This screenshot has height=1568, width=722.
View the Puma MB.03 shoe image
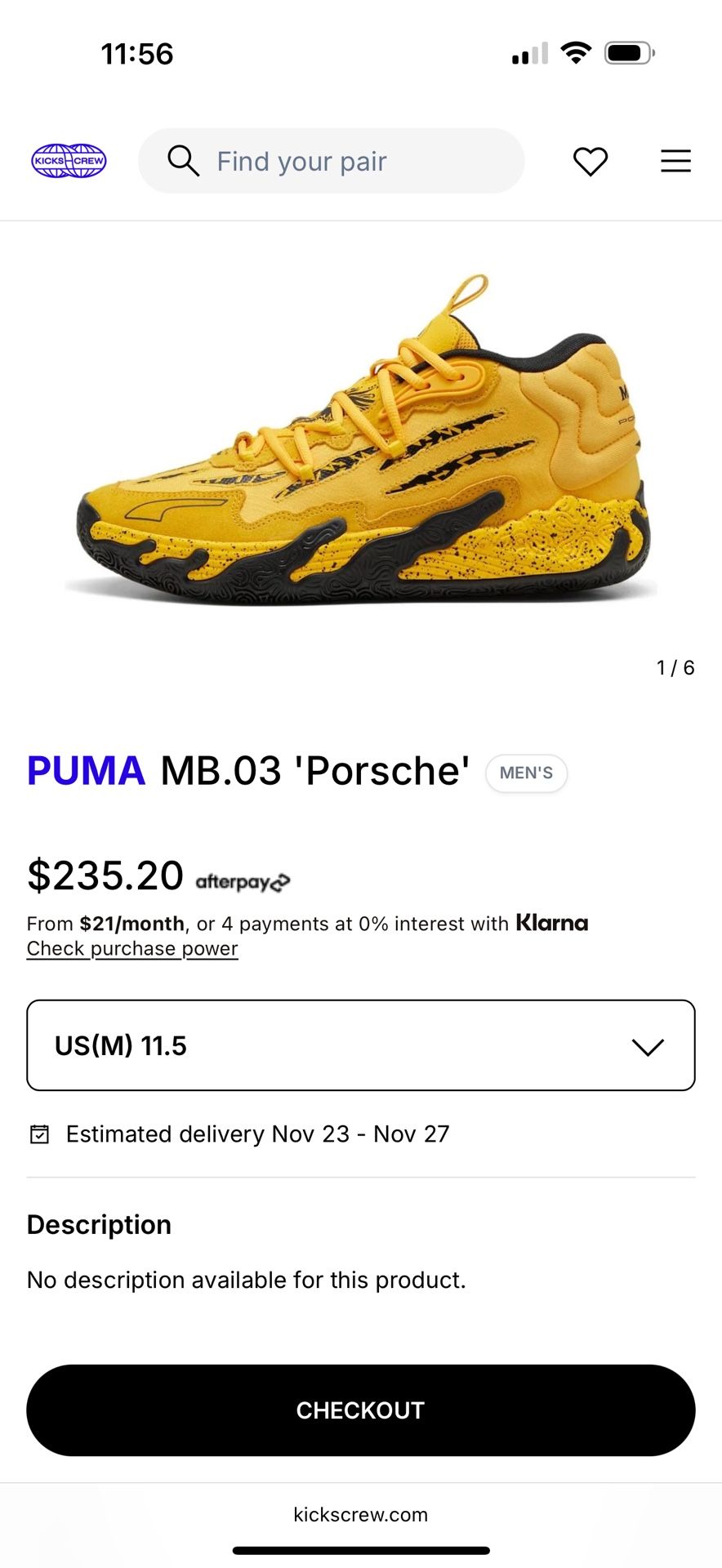click(359, 441)
